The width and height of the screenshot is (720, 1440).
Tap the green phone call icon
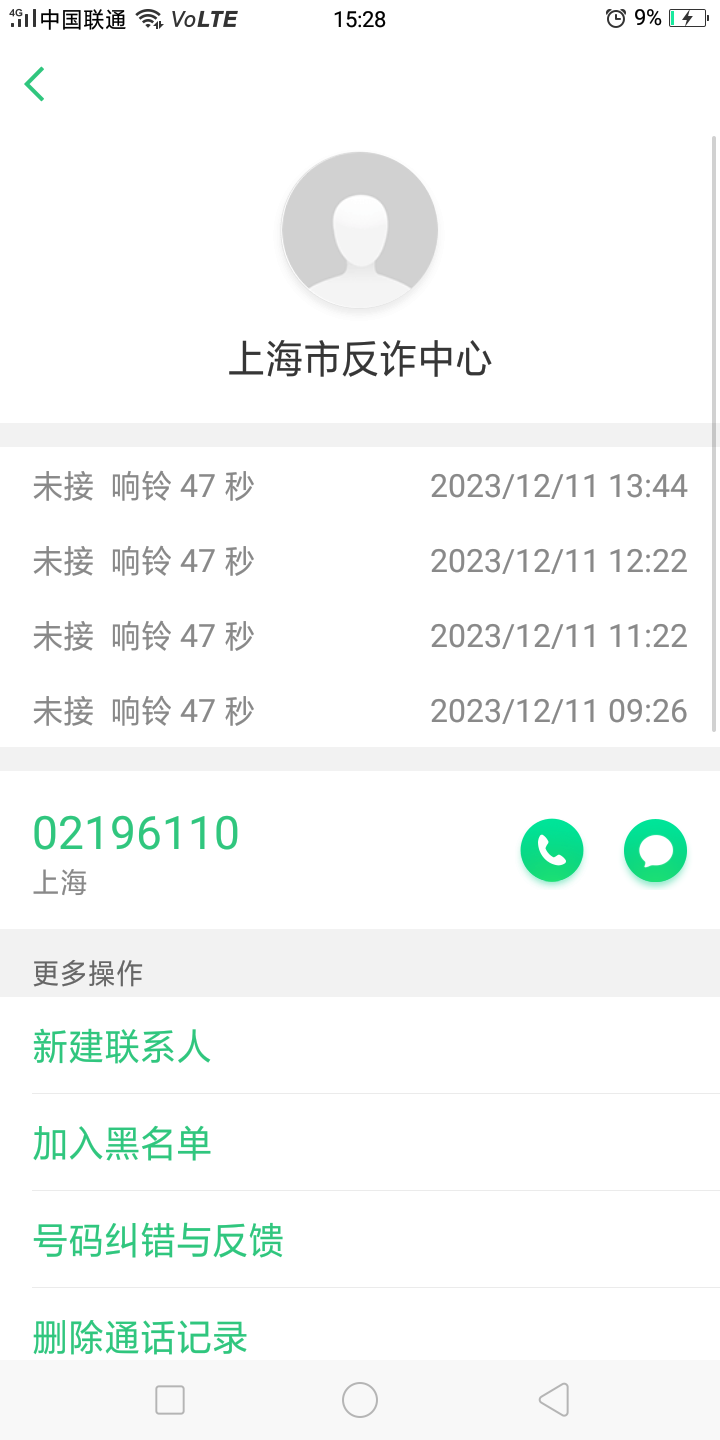(x=552, y=849)
